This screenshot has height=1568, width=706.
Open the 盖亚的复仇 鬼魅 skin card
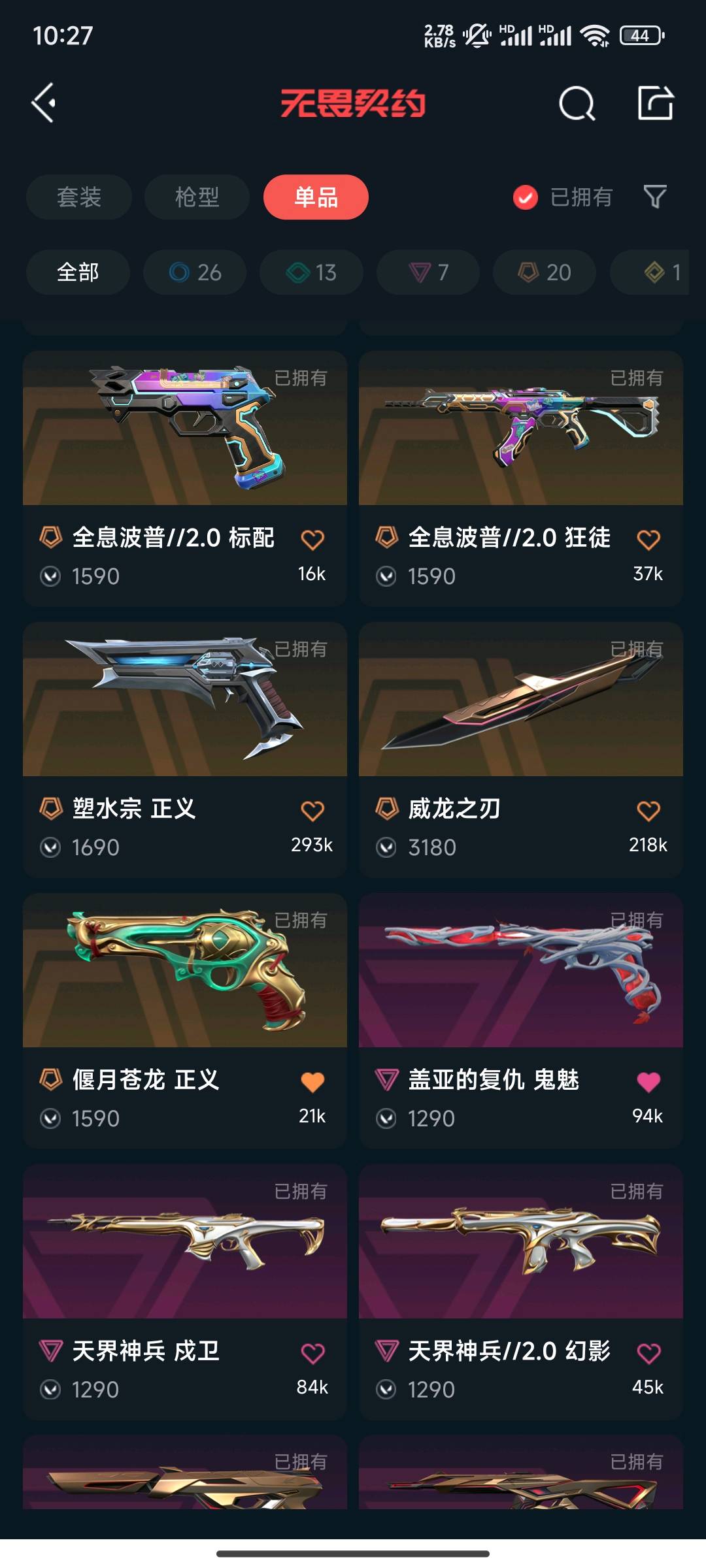click(521, 1021)
